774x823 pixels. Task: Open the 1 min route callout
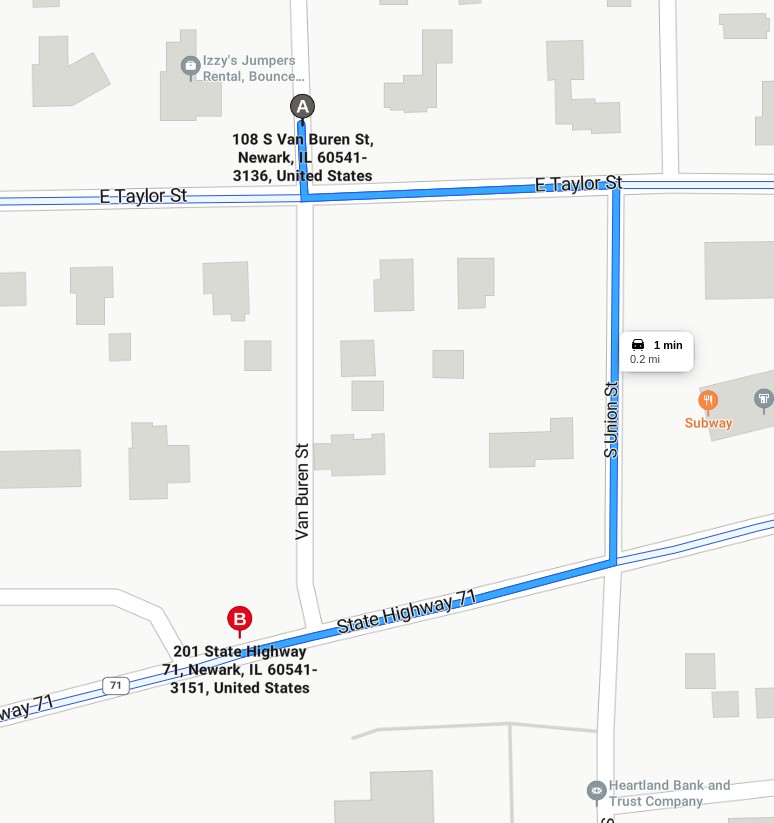pos(656,351)
